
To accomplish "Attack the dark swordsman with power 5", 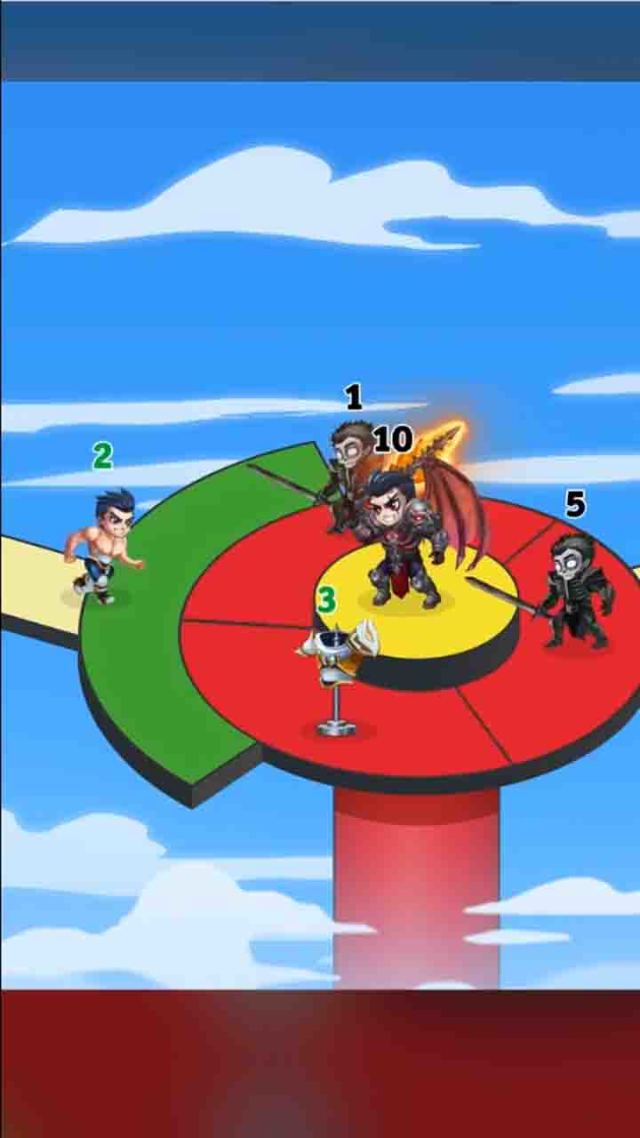I will (574, 592).
